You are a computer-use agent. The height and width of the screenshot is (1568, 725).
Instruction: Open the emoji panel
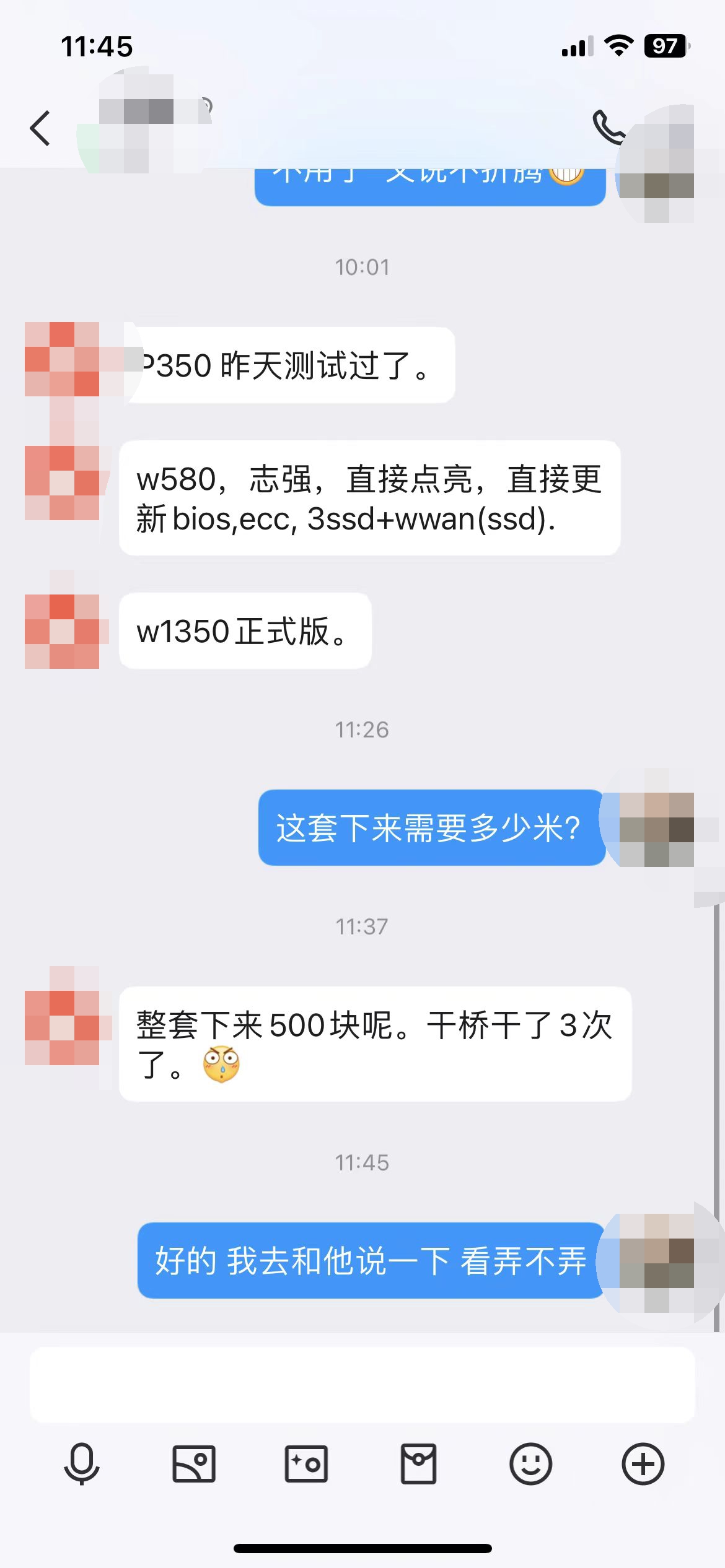[530, 1464]
